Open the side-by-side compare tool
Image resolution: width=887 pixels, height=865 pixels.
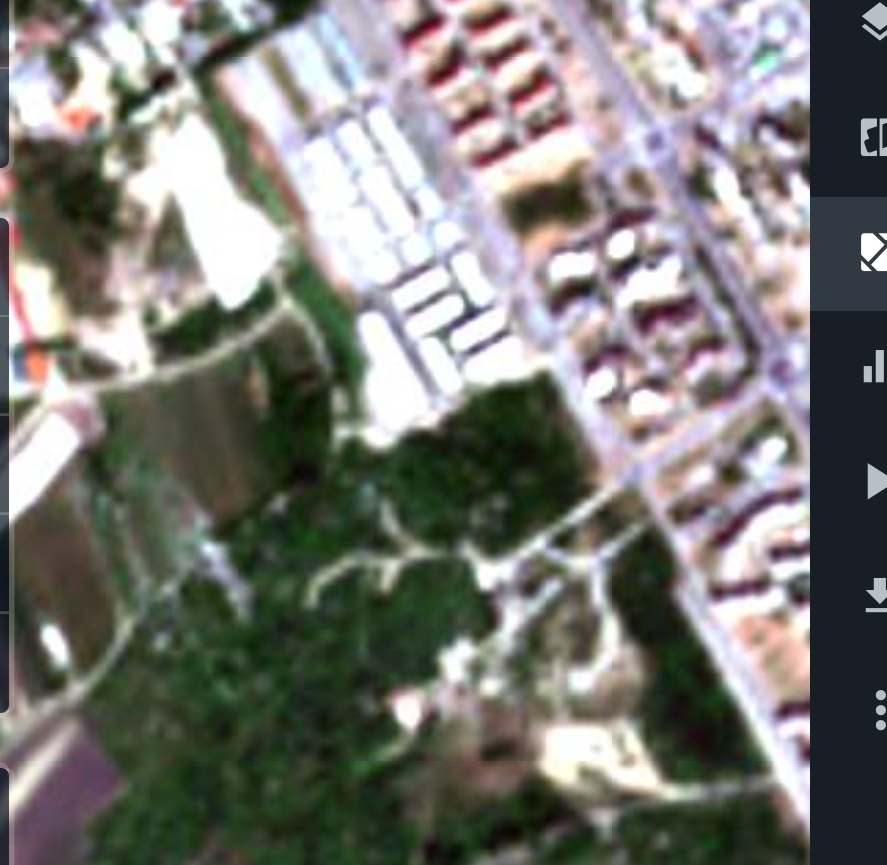pos(873,138)
